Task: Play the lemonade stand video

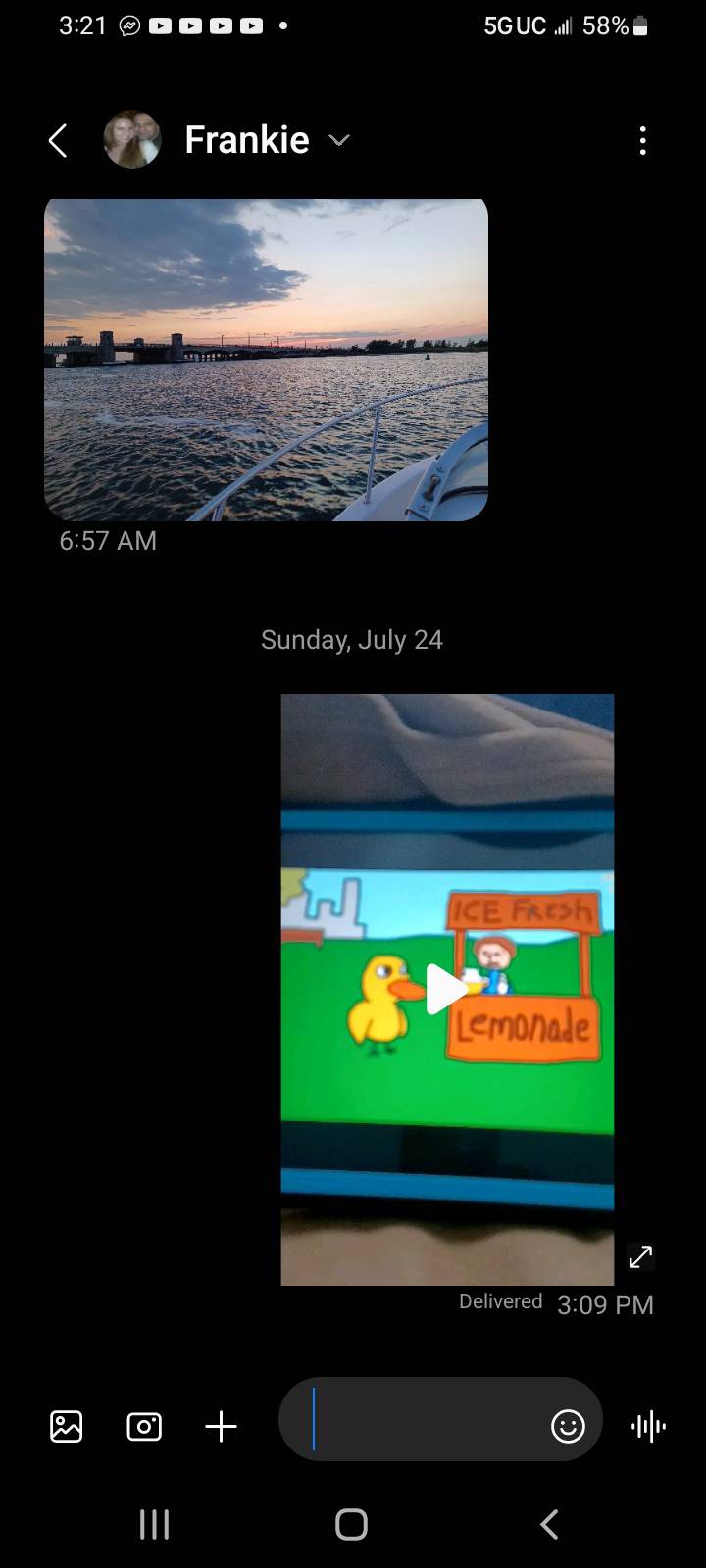Action: (x=447, y=990)
